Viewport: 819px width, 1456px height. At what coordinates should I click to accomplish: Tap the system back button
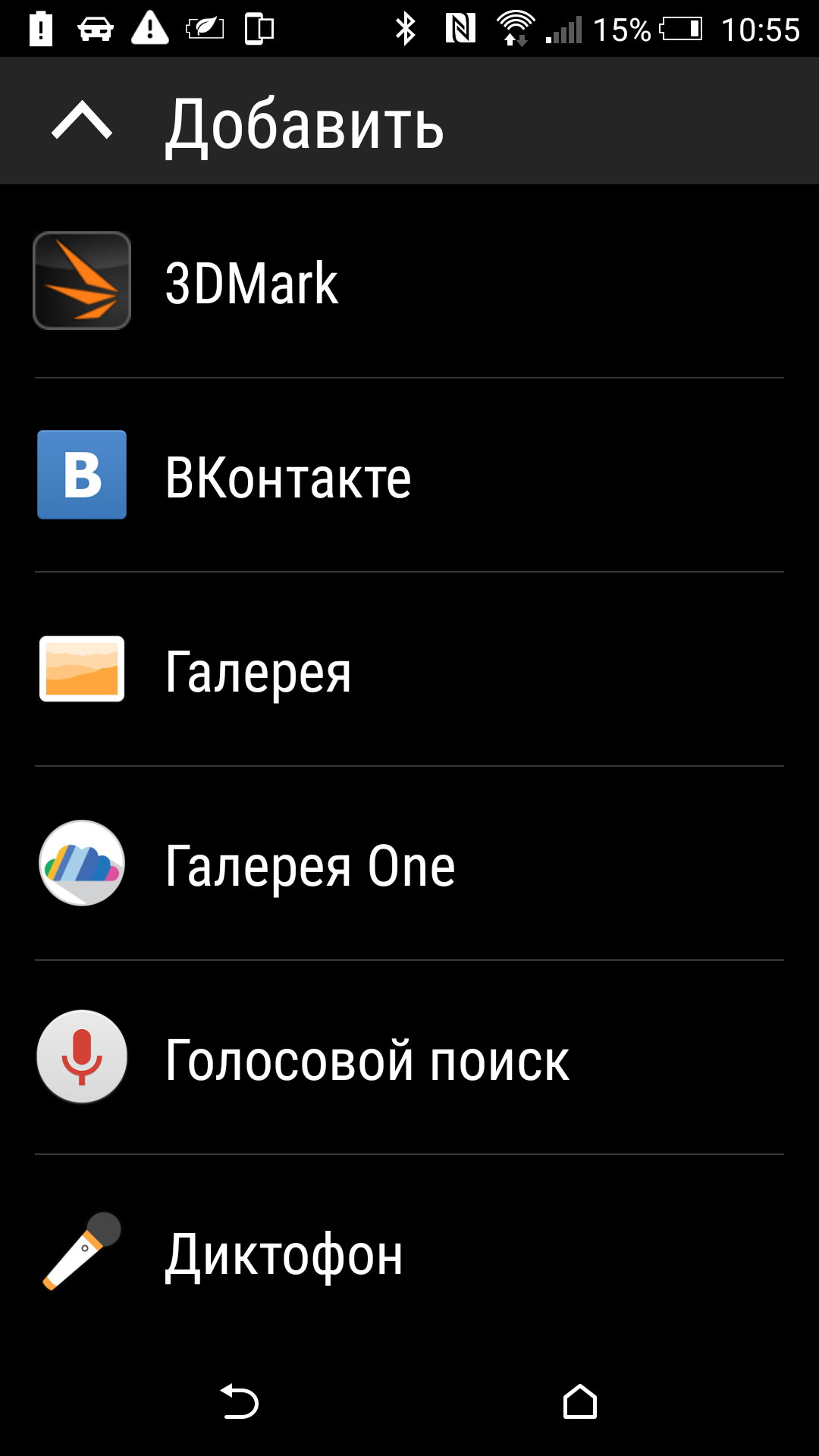coord(240,1401)
